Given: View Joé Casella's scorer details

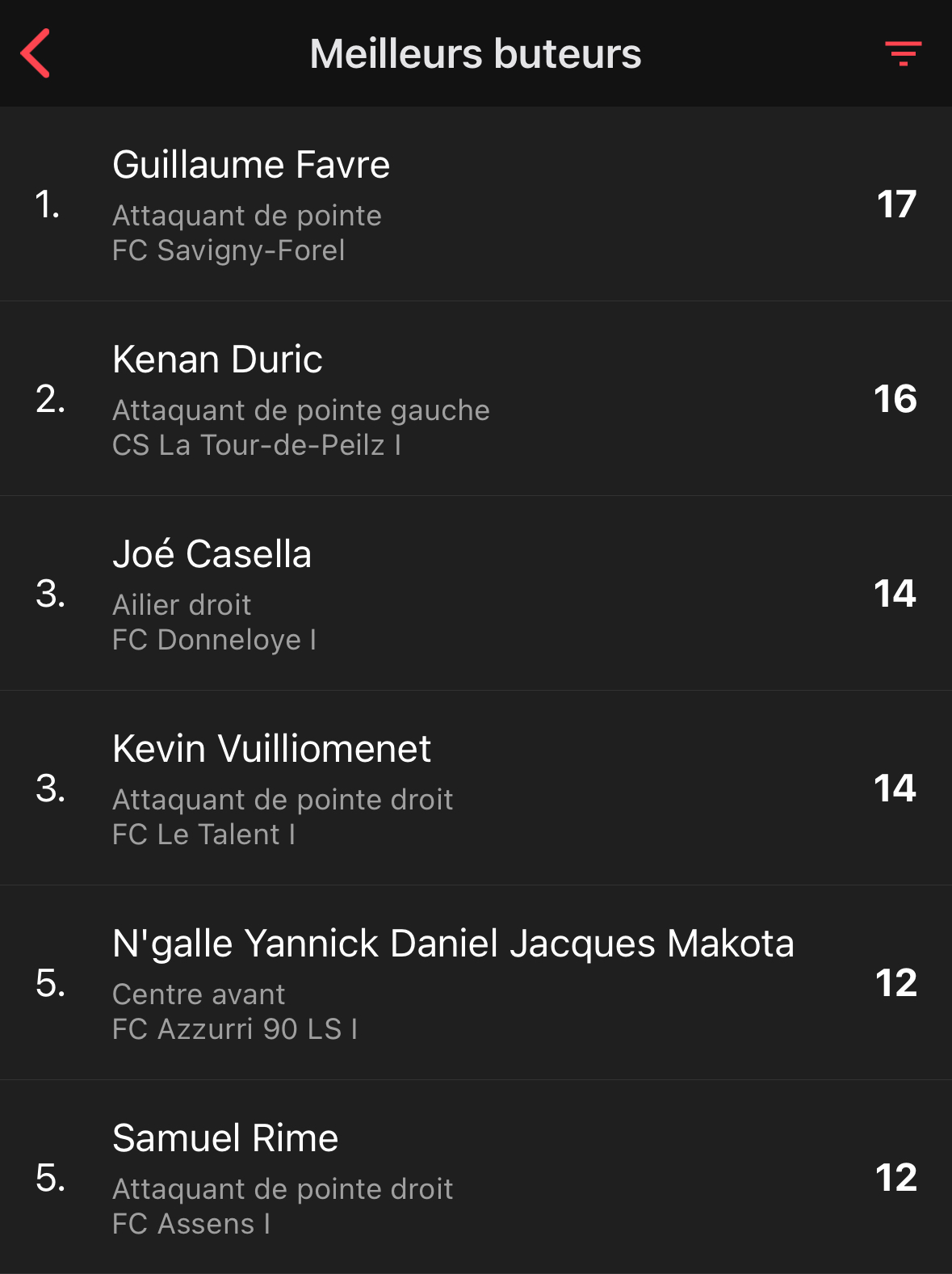Looking at the screenshot, I should coord(476,594).
